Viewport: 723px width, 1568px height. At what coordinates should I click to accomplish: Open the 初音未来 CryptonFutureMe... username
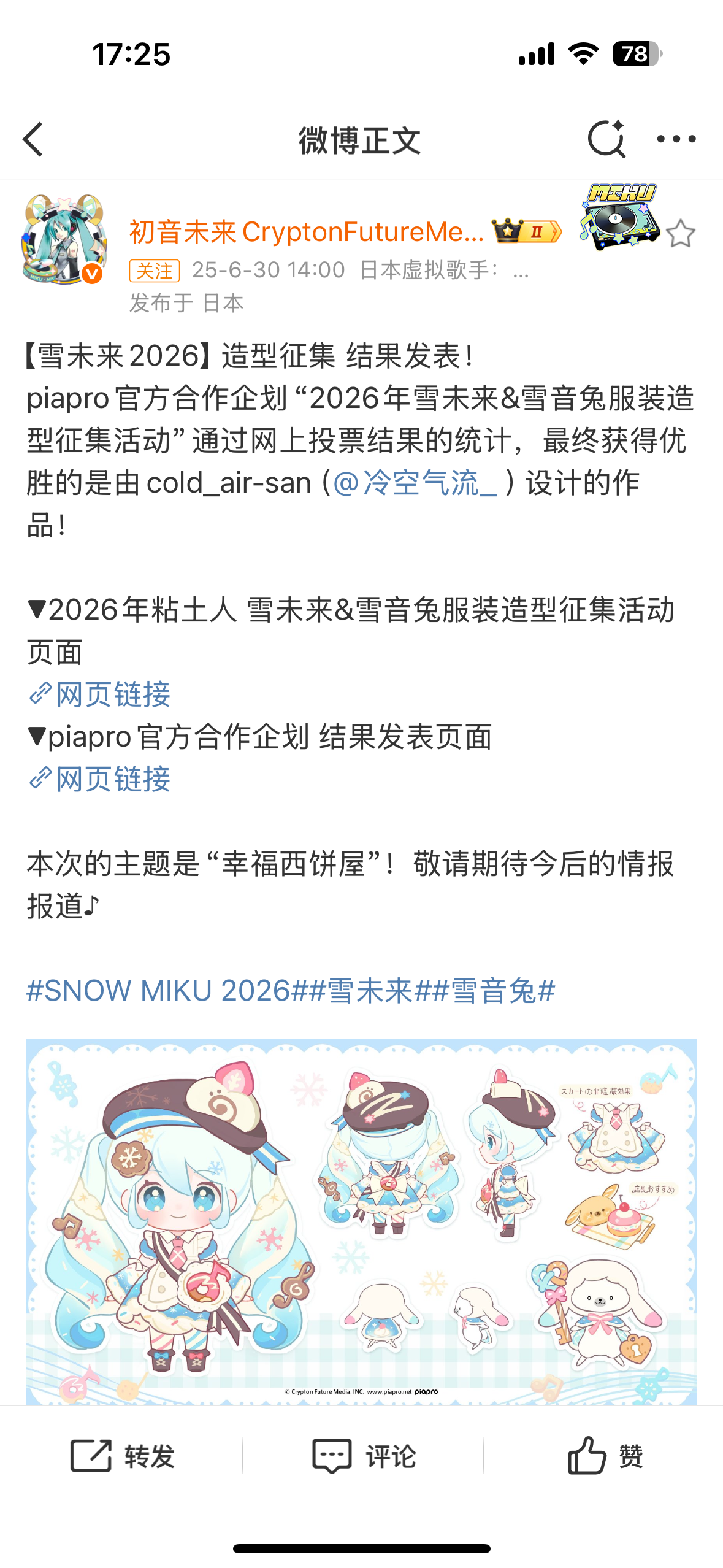[x=307, y=232]
